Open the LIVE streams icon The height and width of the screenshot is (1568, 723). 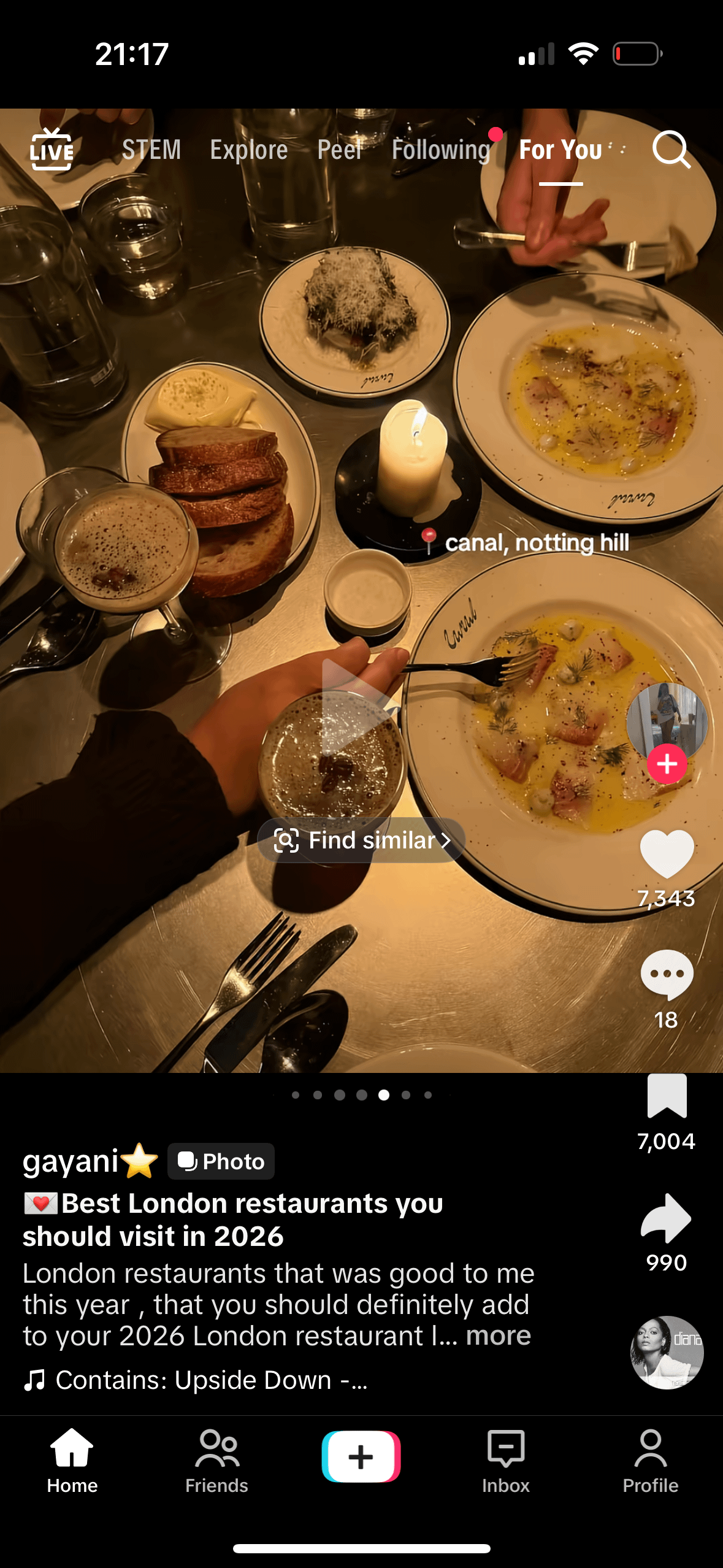(x=52, y=149)
